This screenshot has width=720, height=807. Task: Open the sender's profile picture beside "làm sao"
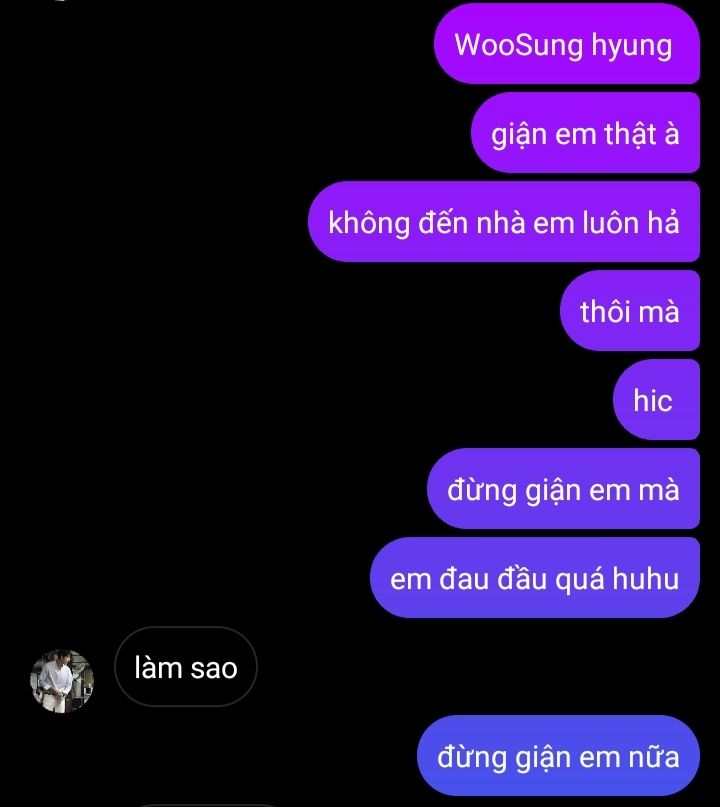[x=62, y=681]
